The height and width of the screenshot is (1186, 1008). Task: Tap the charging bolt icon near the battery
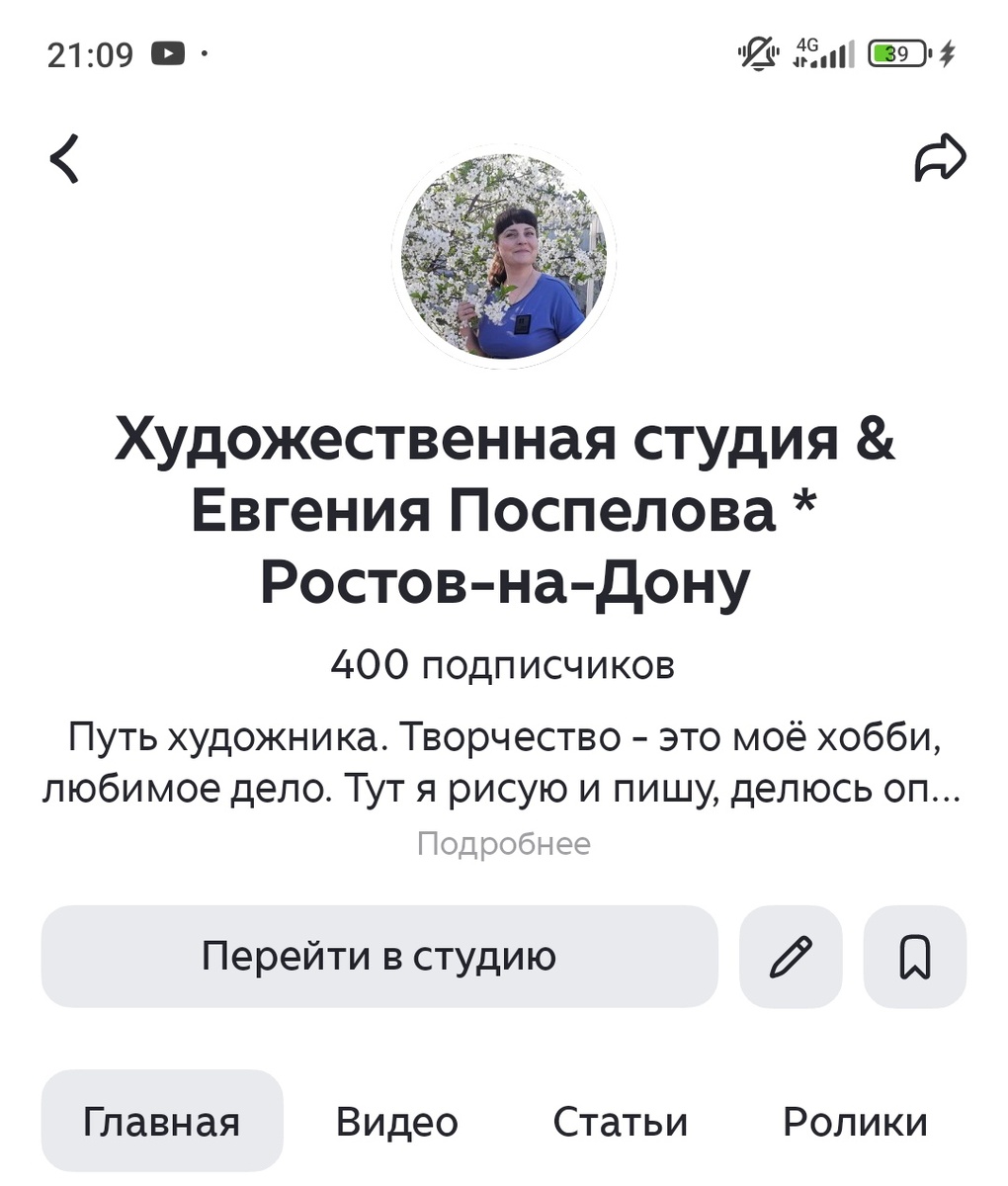coord(947,54)
